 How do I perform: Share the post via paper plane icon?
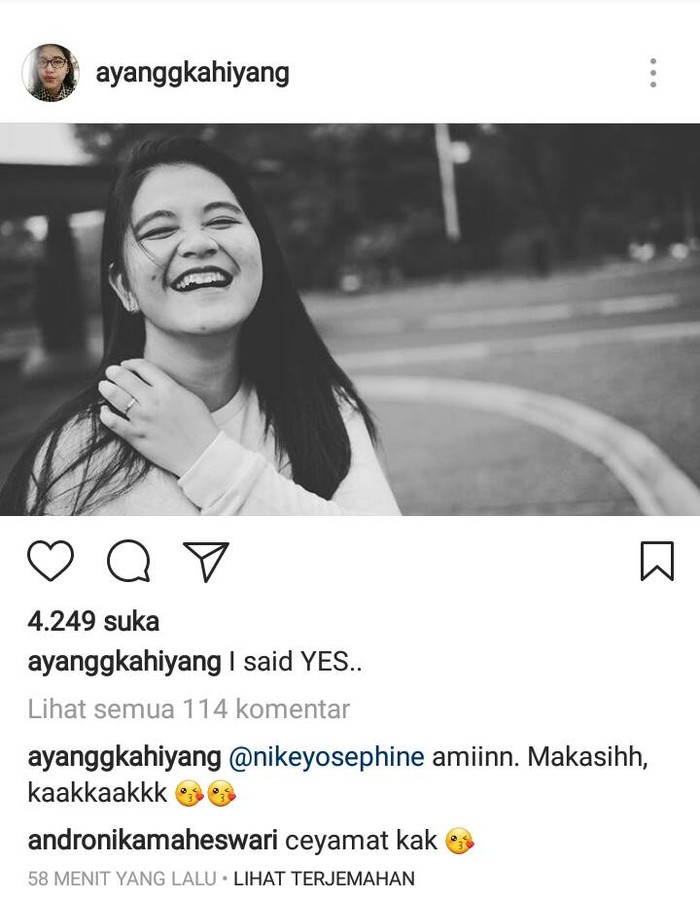[x=206, y=561]
